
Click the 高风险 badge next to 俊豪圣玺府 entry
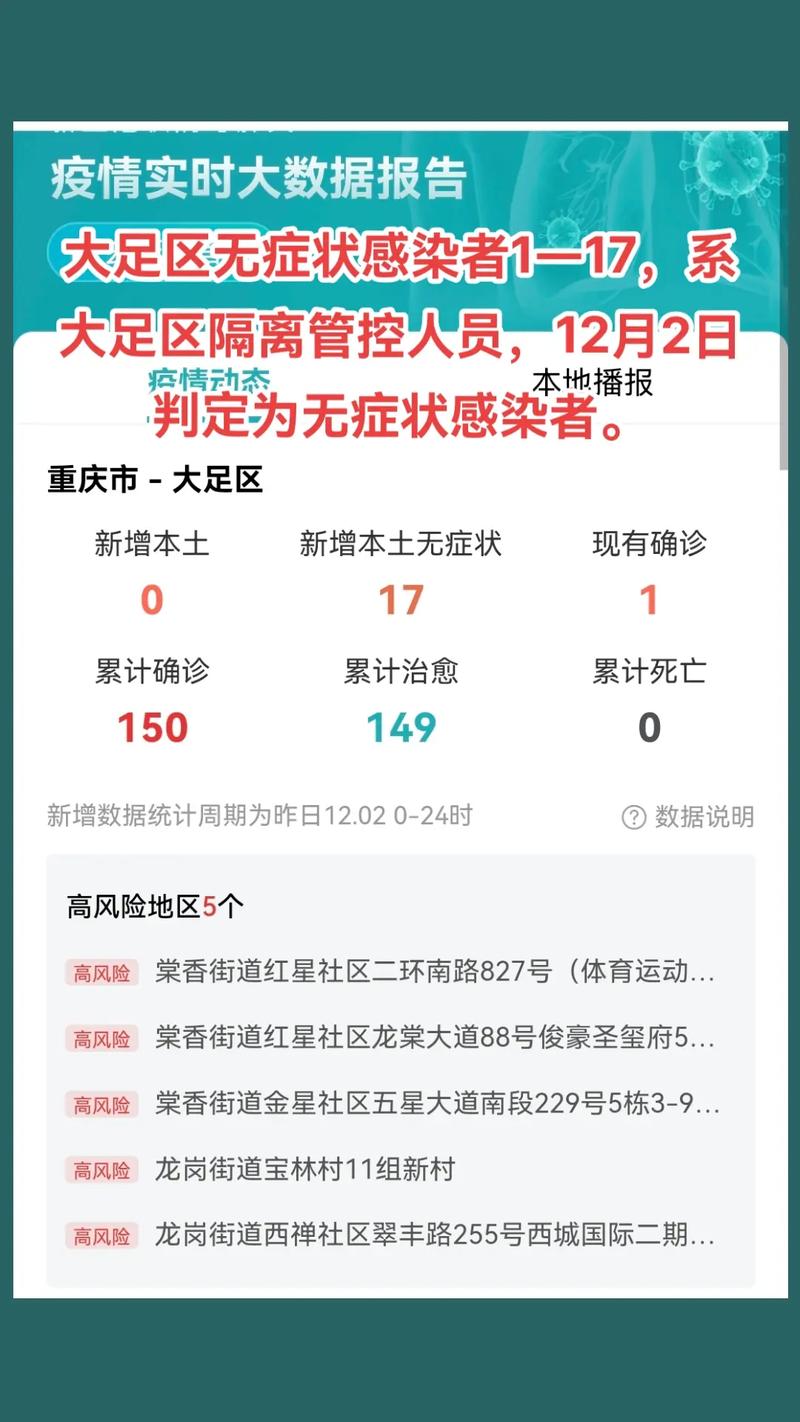[x=101, y=1039]
